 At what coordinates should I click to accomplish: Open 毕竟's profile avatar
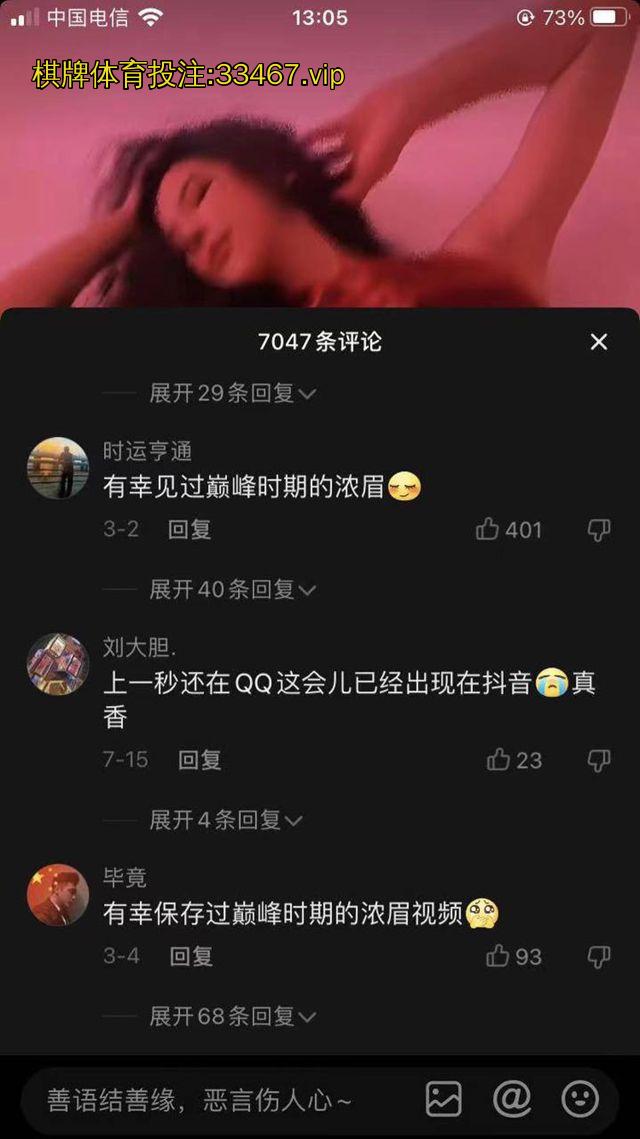click(x=58, y=894)
